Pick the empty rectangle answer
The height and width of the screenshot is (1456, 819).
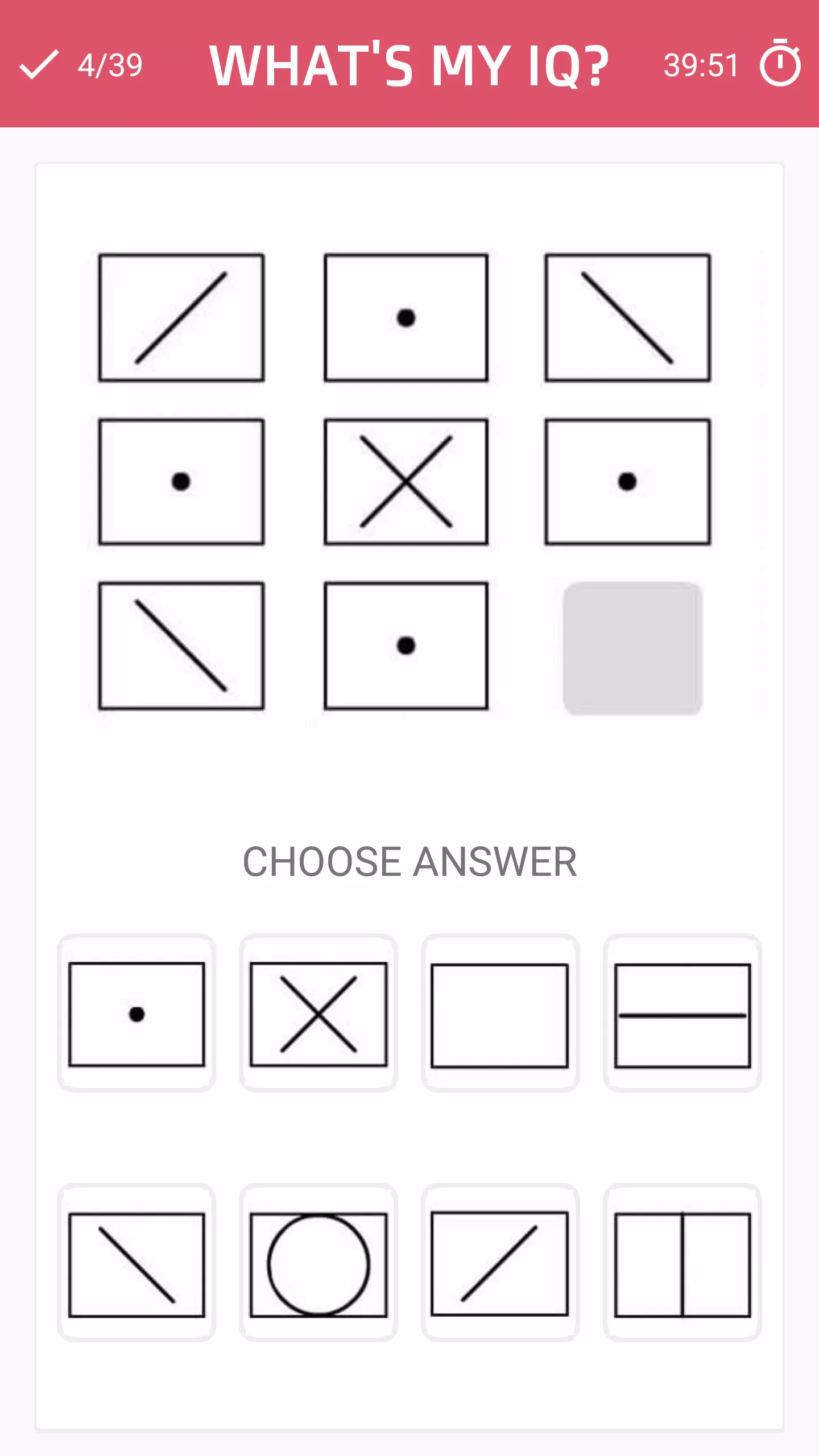tap(500, 1014)
